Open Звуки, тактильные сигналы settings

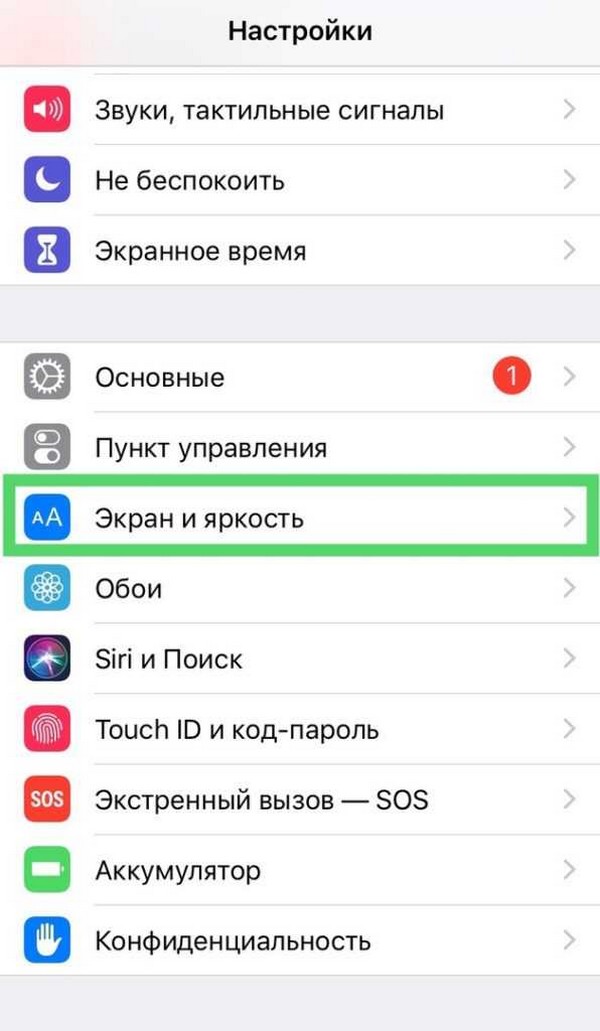coord(300,109)
